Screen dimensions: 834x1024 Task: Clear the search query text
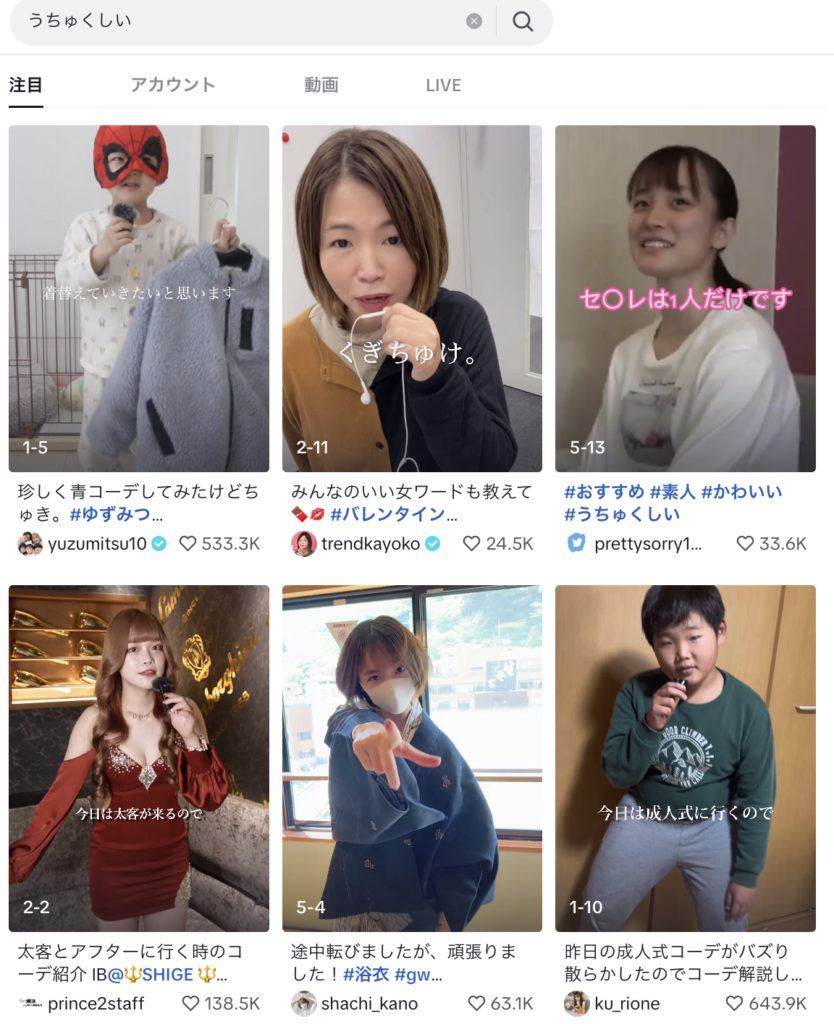coord(474,21)
